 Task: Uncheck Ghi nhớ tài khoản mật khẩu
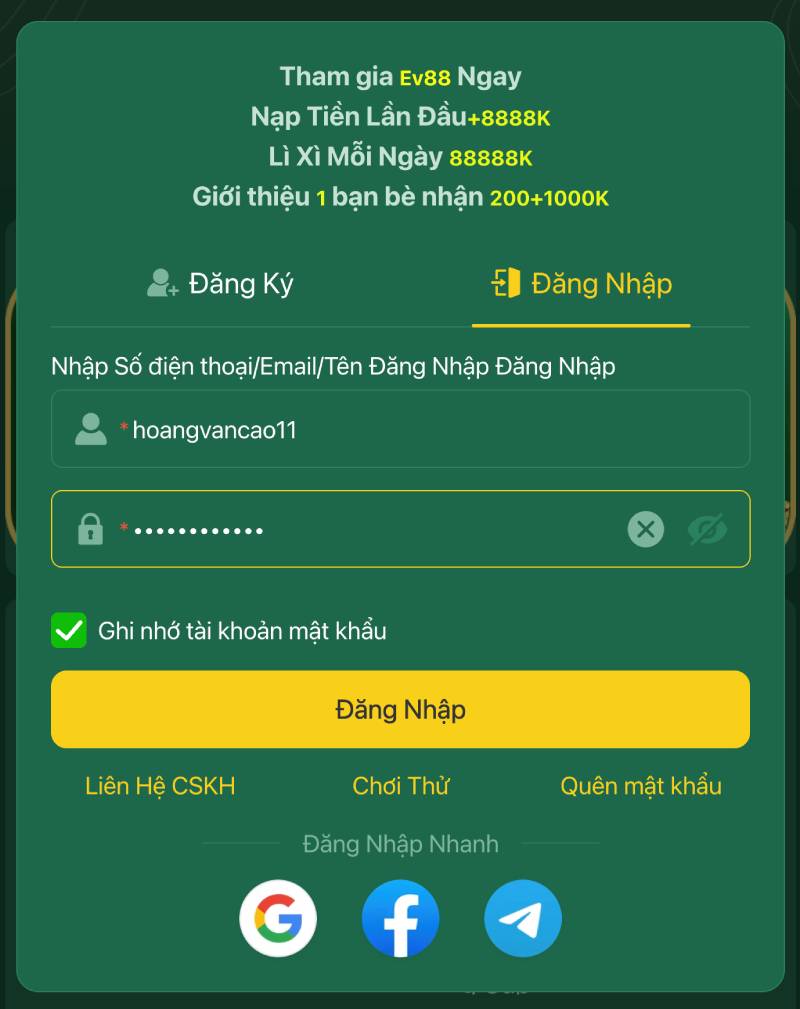(69, 631)
